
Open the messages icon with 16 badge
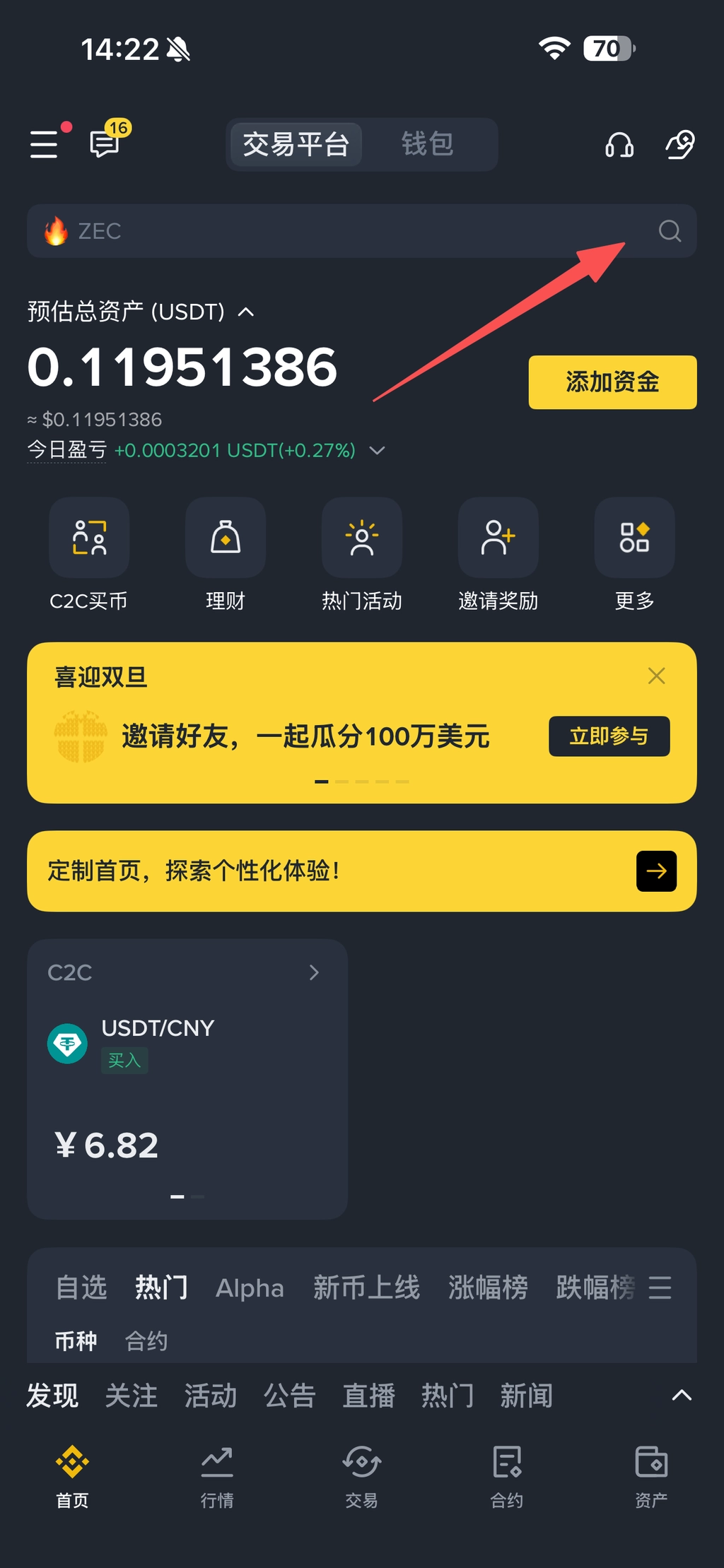105,143
